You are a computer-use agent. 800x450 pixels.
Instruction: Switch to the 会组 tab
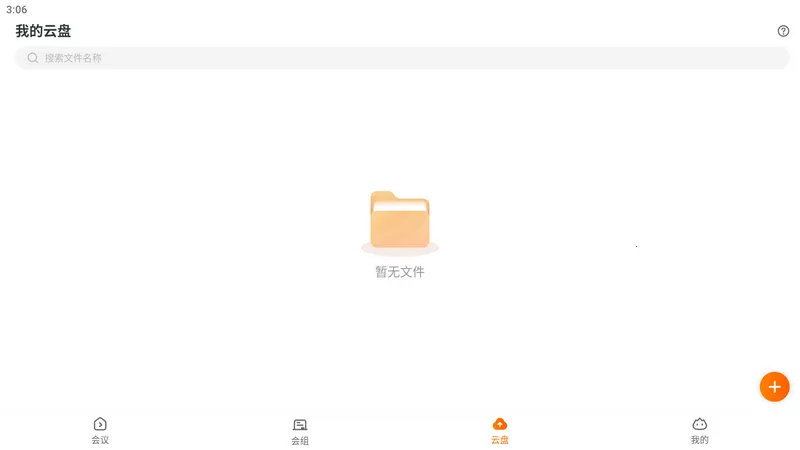(x=300, y=431)
